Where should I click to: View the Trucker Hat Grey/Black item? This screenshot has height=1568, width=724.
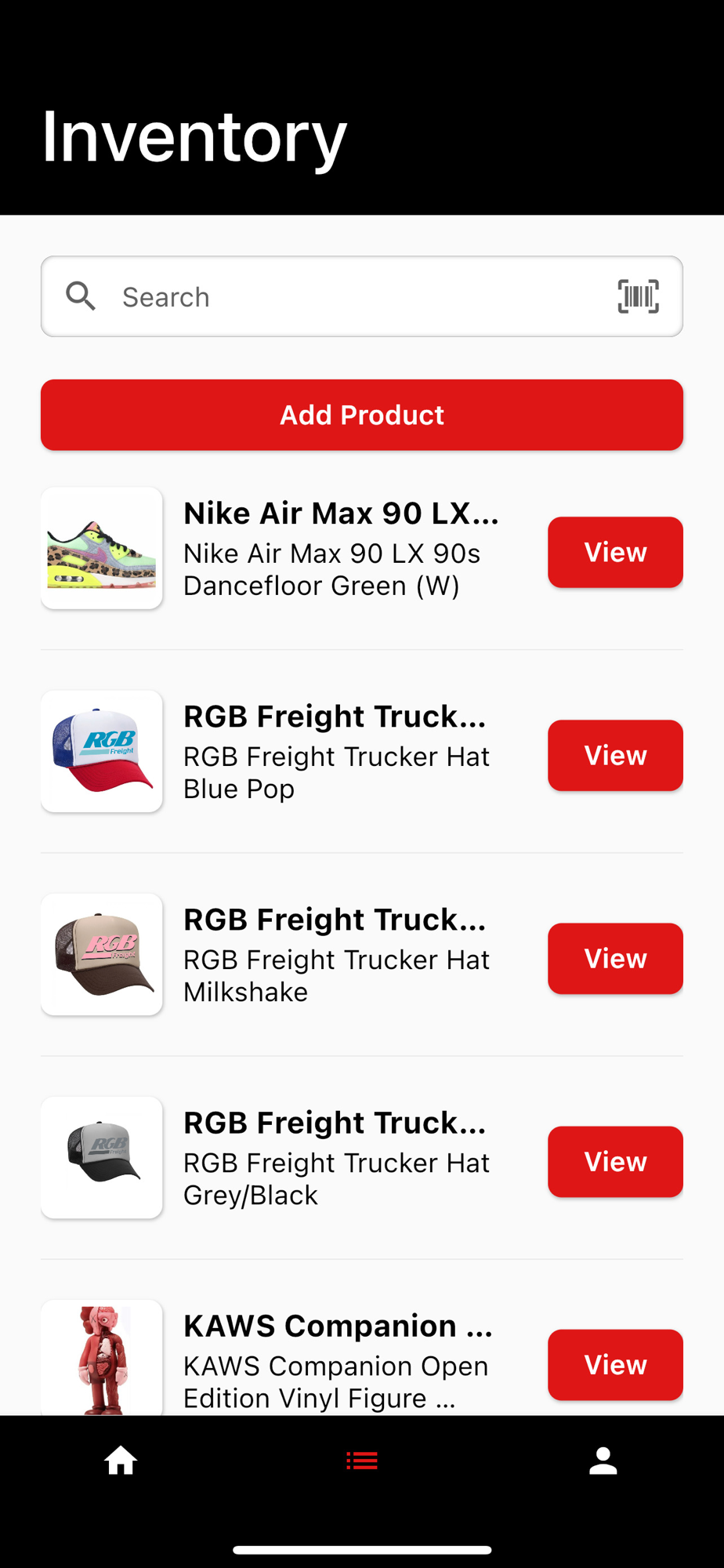click(x=615, y=1161)
